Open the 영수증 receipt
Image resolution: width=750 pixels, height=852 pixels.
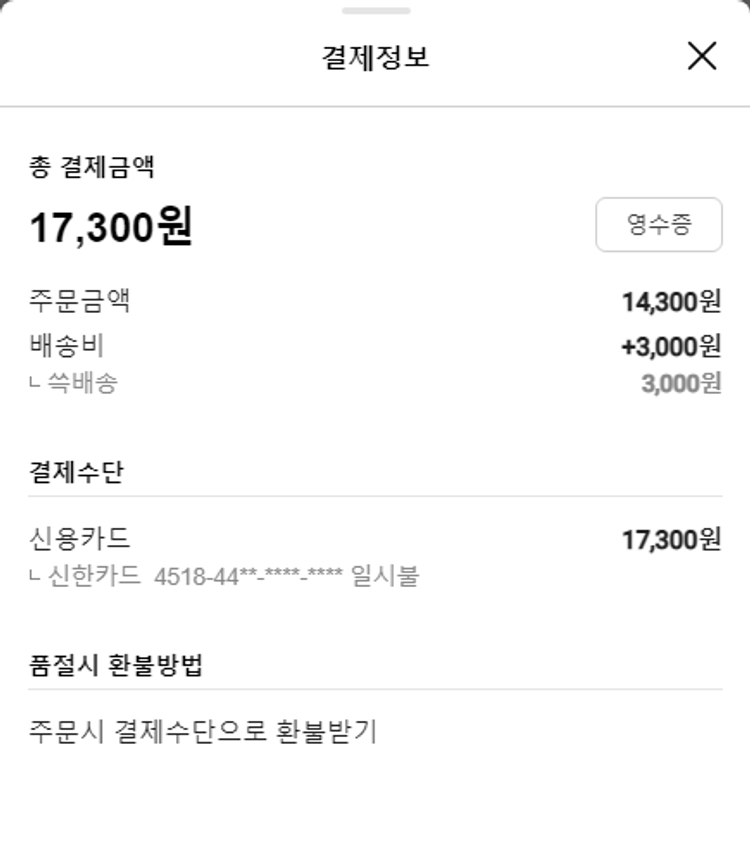click(658, 224)
